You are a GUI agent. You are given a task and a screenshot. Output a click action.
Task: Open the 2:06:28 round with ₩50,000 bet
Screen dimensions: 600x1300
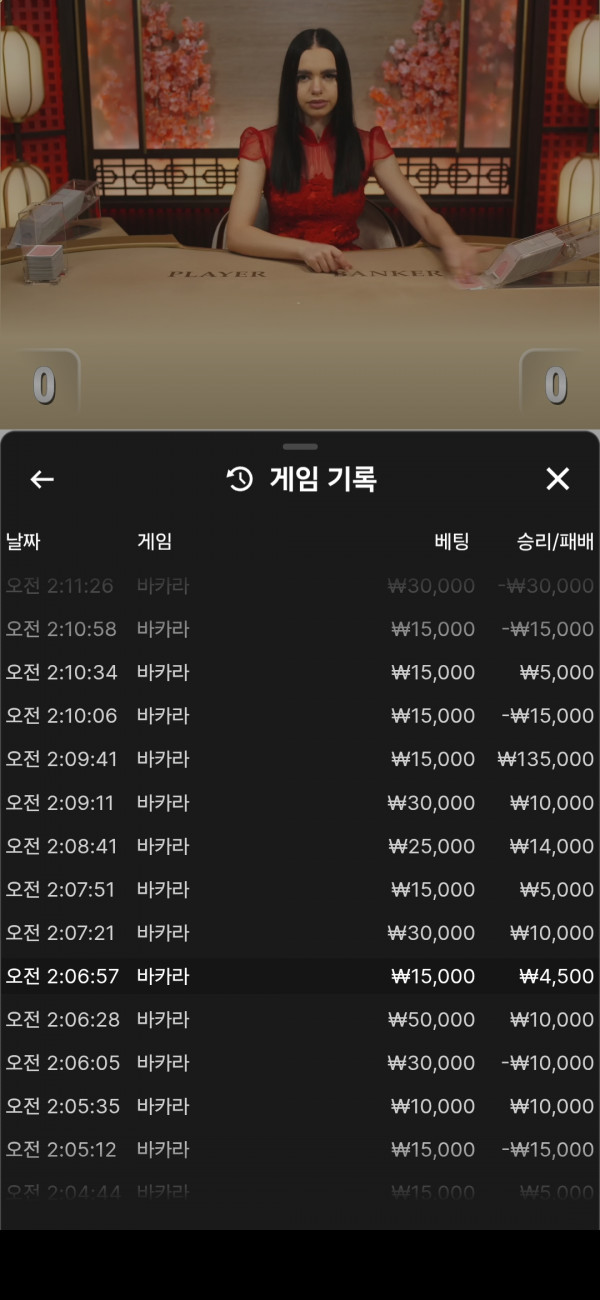300,1020
